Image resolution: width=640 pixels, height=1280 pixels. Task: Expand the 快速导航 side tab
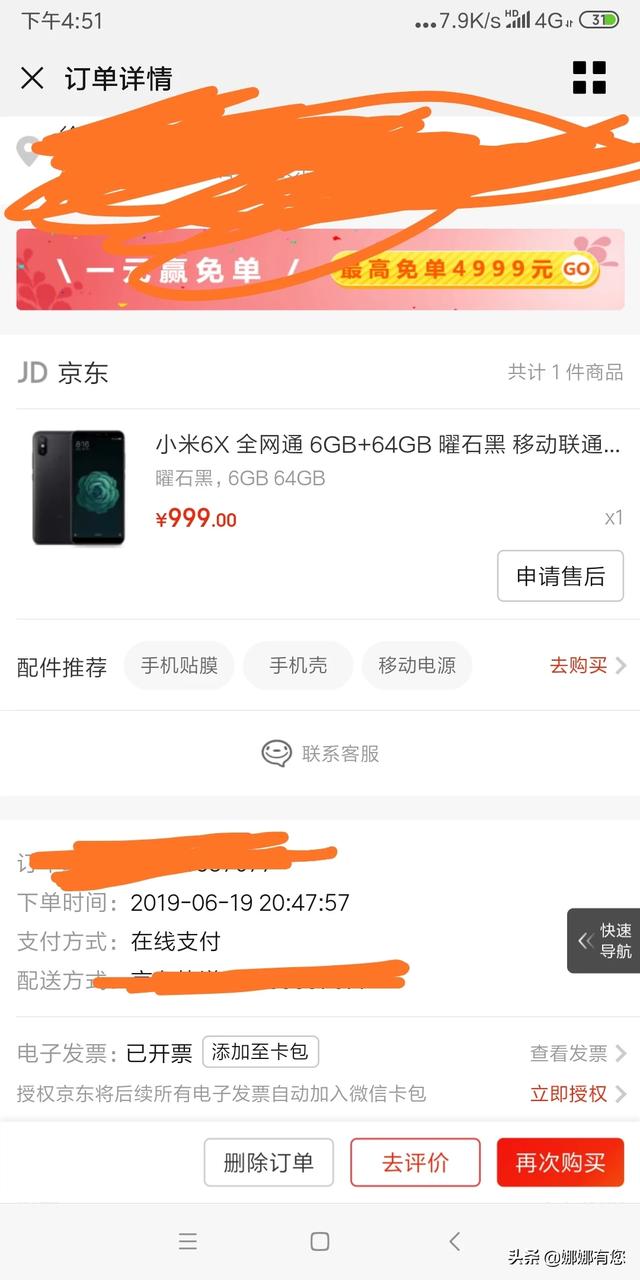(x=604, y=941)
